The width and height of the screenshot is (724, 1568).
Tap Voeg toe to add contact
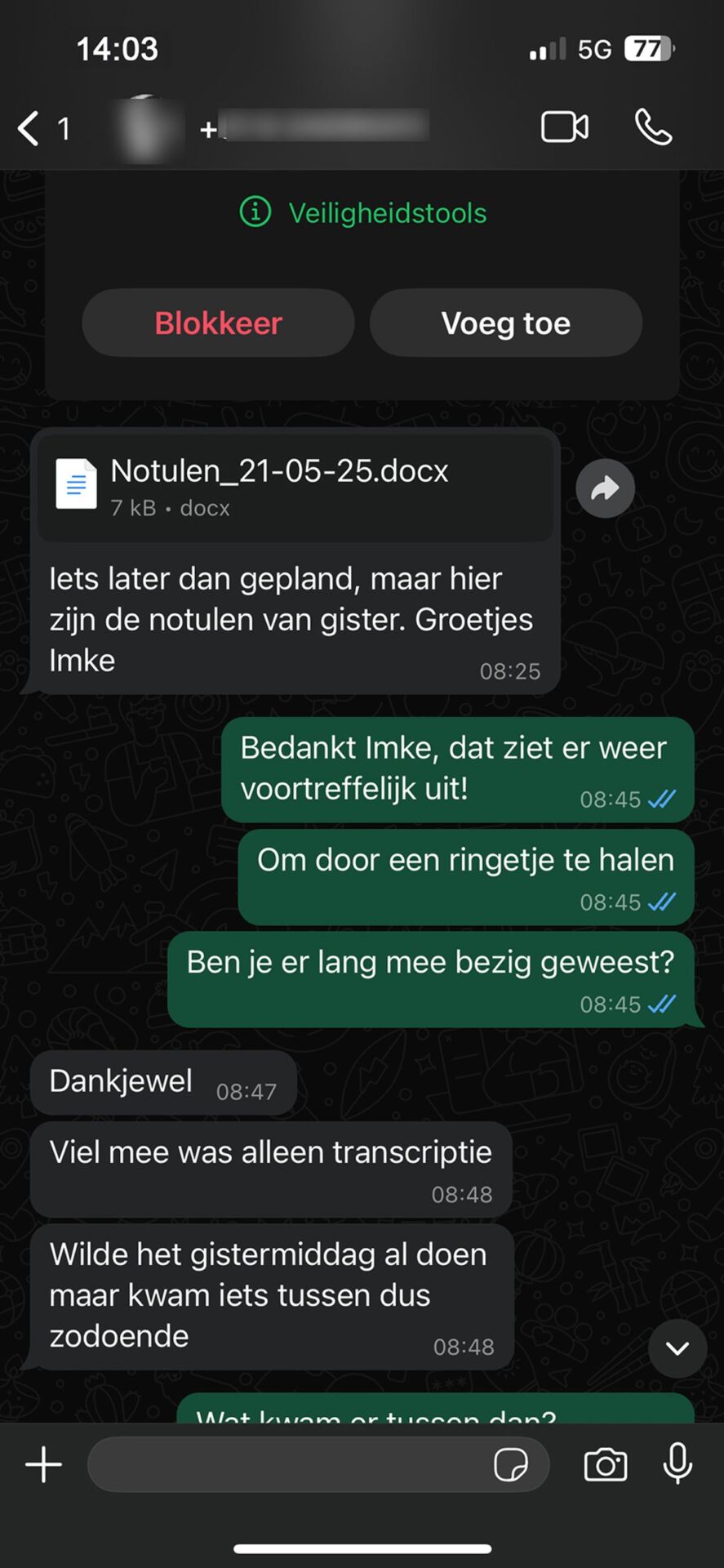505,323
